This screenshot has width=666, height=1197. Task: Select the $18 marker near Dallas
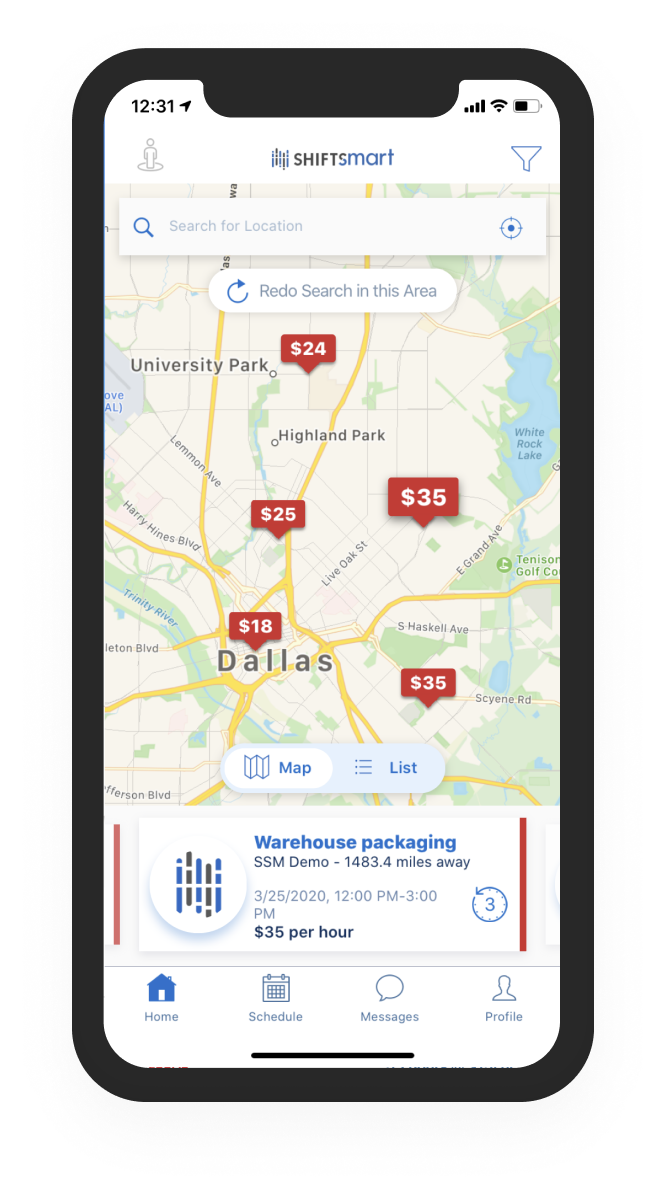coord(255,627)
